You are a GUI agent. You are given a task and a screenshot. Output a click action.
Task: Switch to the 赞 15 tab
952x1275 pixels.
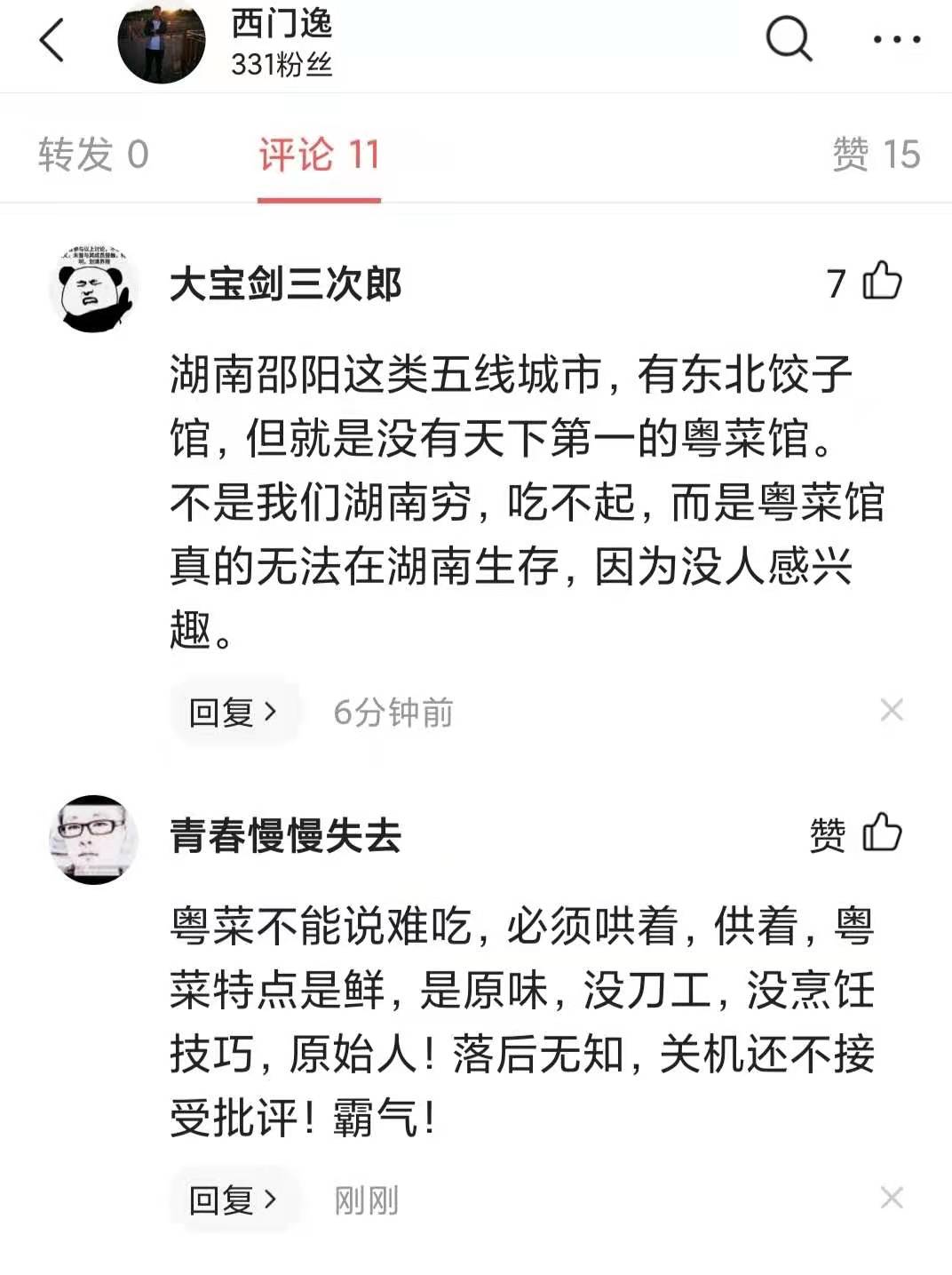pos(876,155)
